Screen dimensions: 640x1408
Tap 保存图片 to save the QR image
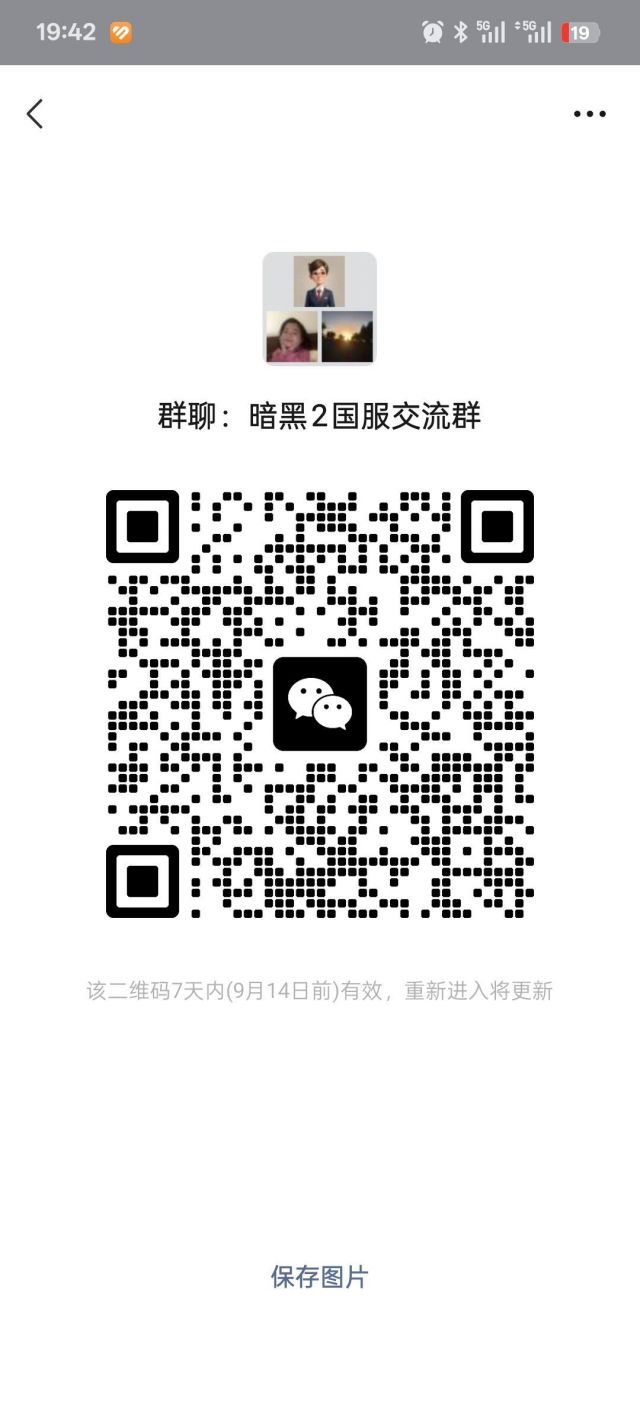click(319, 1277)
